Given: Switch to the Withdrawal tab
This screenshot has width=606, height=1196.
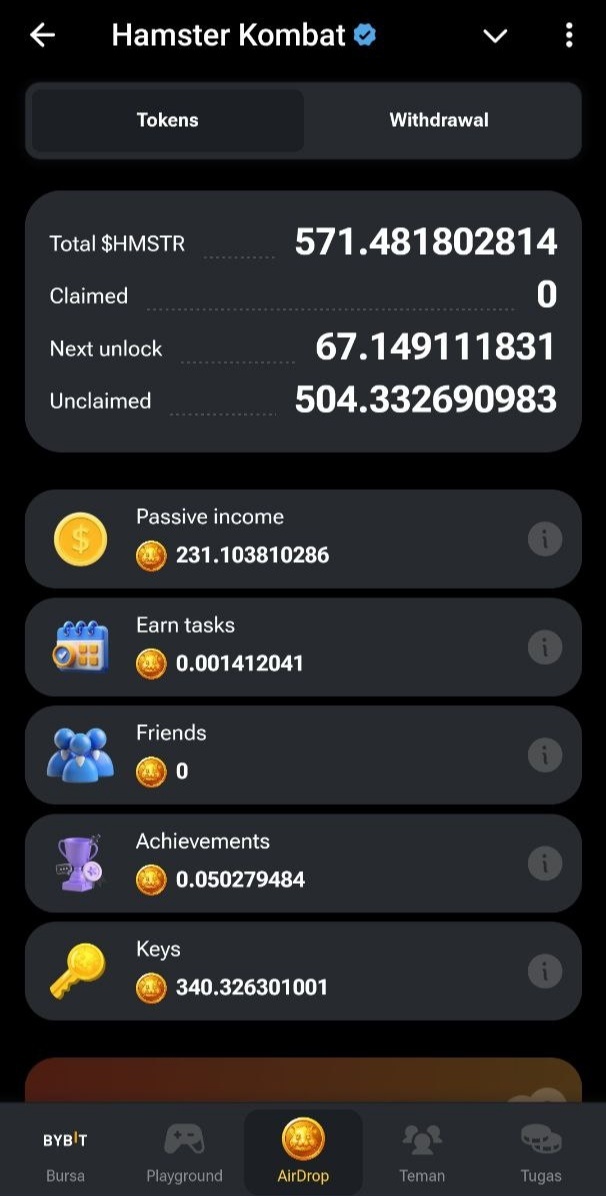Looking at the screenshot, I should [439, 120].
